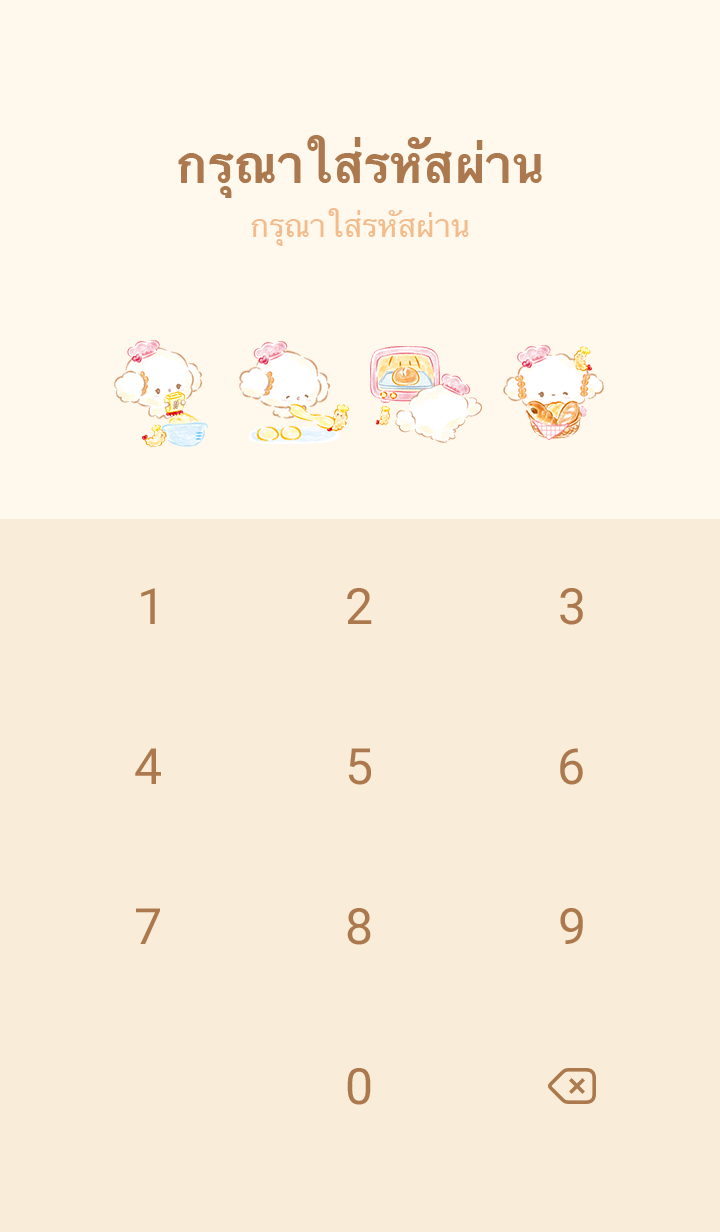The height and width of the screenshot is (1232, 720).
Task: Enter digit 0 on the passcode keypad
Action: 359,1087
